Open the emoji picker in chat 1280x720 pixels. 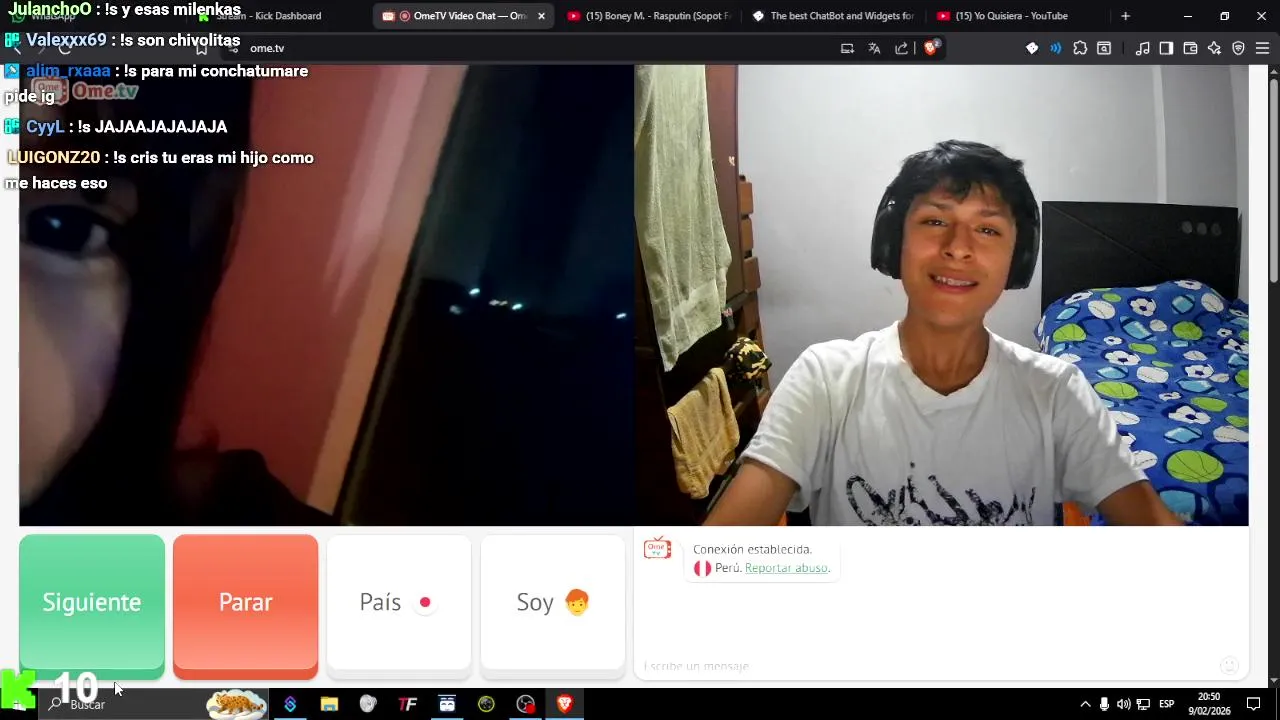coord(1229,666)
